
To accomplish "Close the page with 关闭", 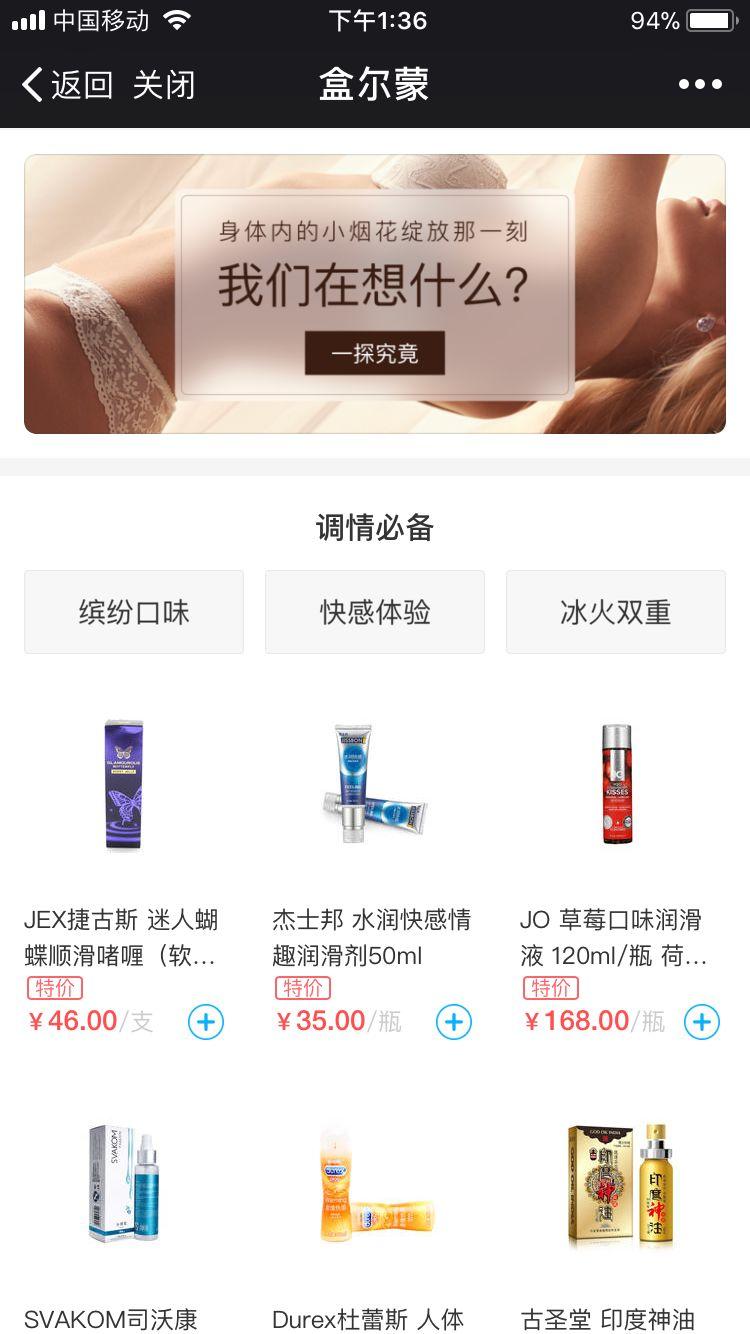I will (x=164, y=85).
